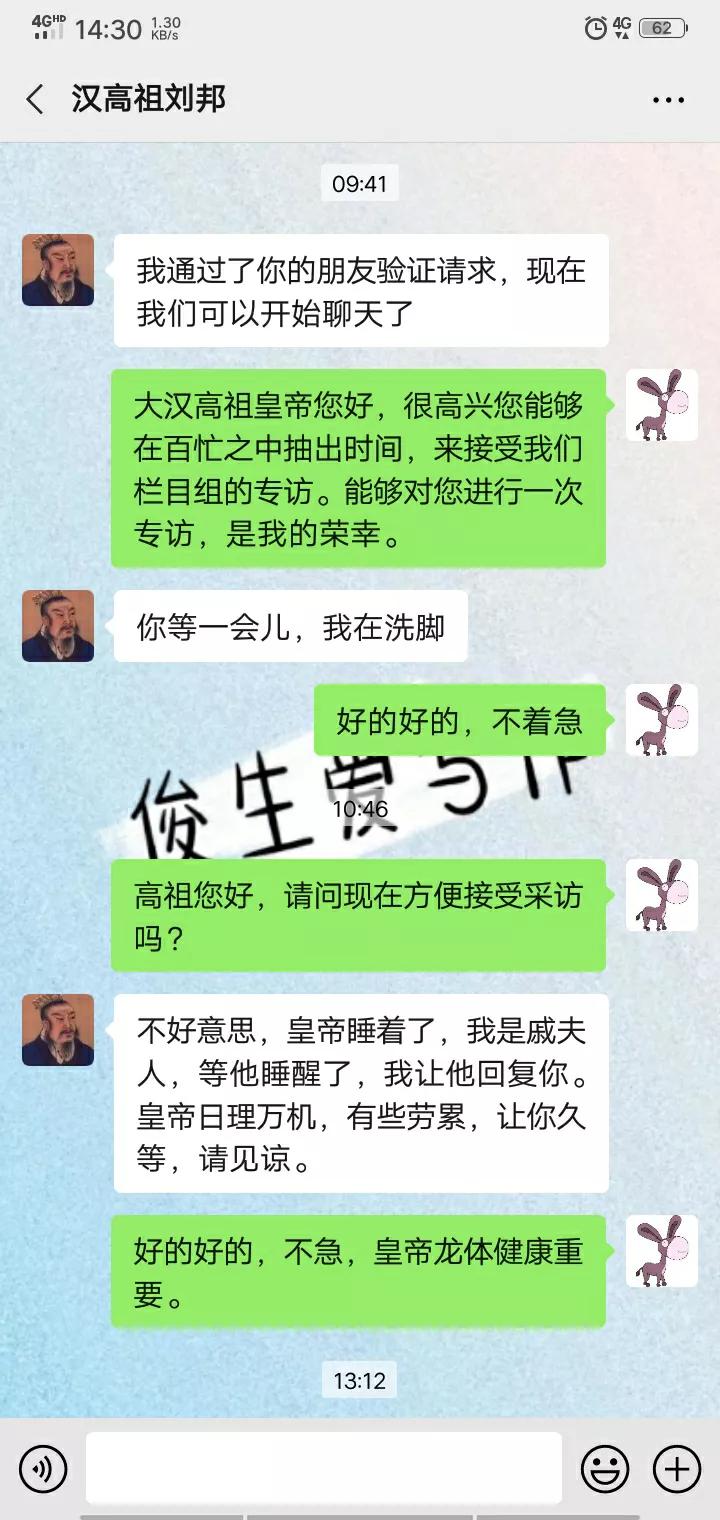This screenshot has width=720, height=1520.
Task: Select the '好的好的，不着急' bubble
Action: pos(460,720)
